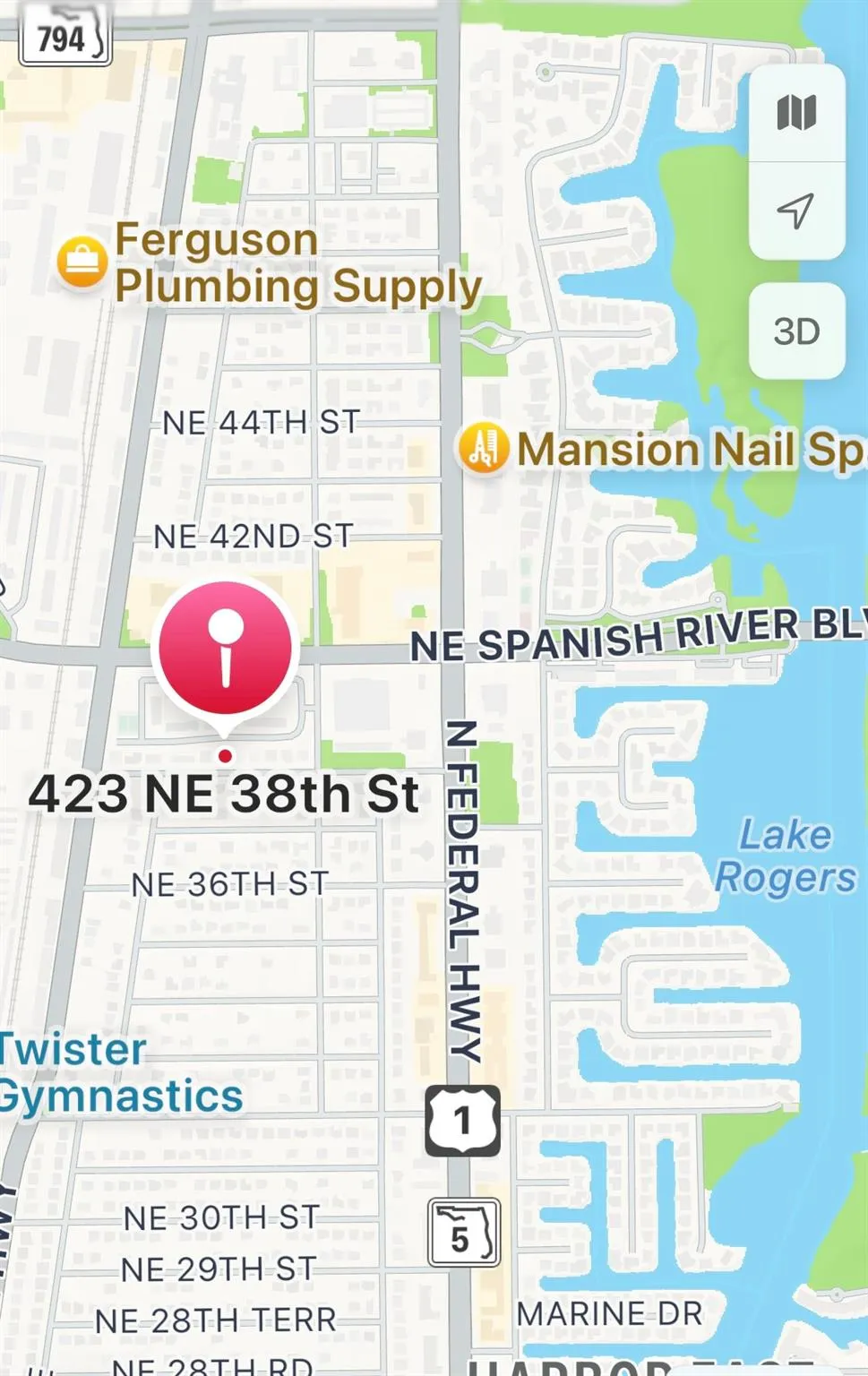Open Twister Gymnastics place label

107,1073
